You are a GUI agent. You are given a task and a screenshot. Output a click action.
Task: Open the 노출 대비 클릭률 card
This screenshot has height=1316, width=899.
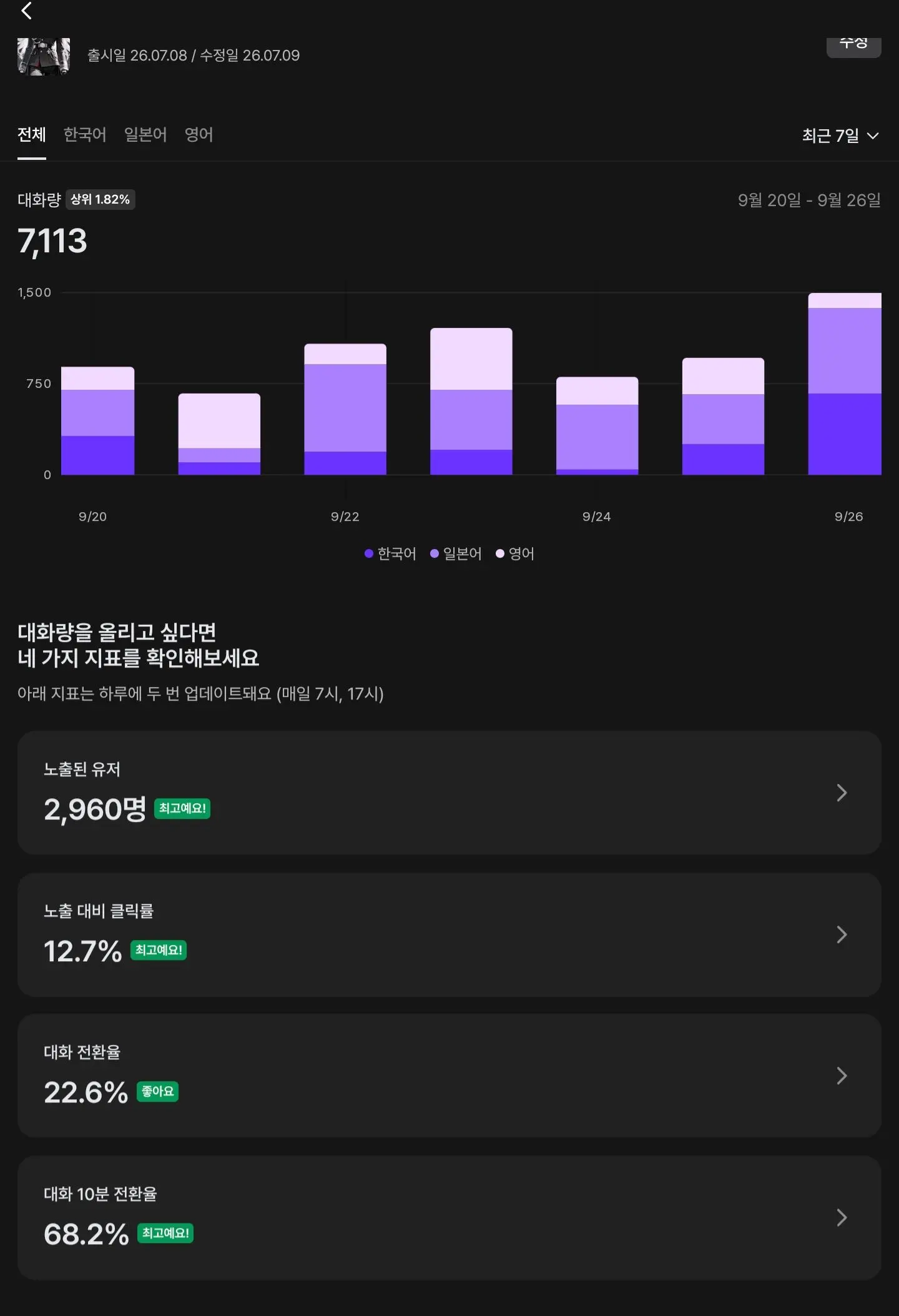pyautogui.click(x=449, y=934)
